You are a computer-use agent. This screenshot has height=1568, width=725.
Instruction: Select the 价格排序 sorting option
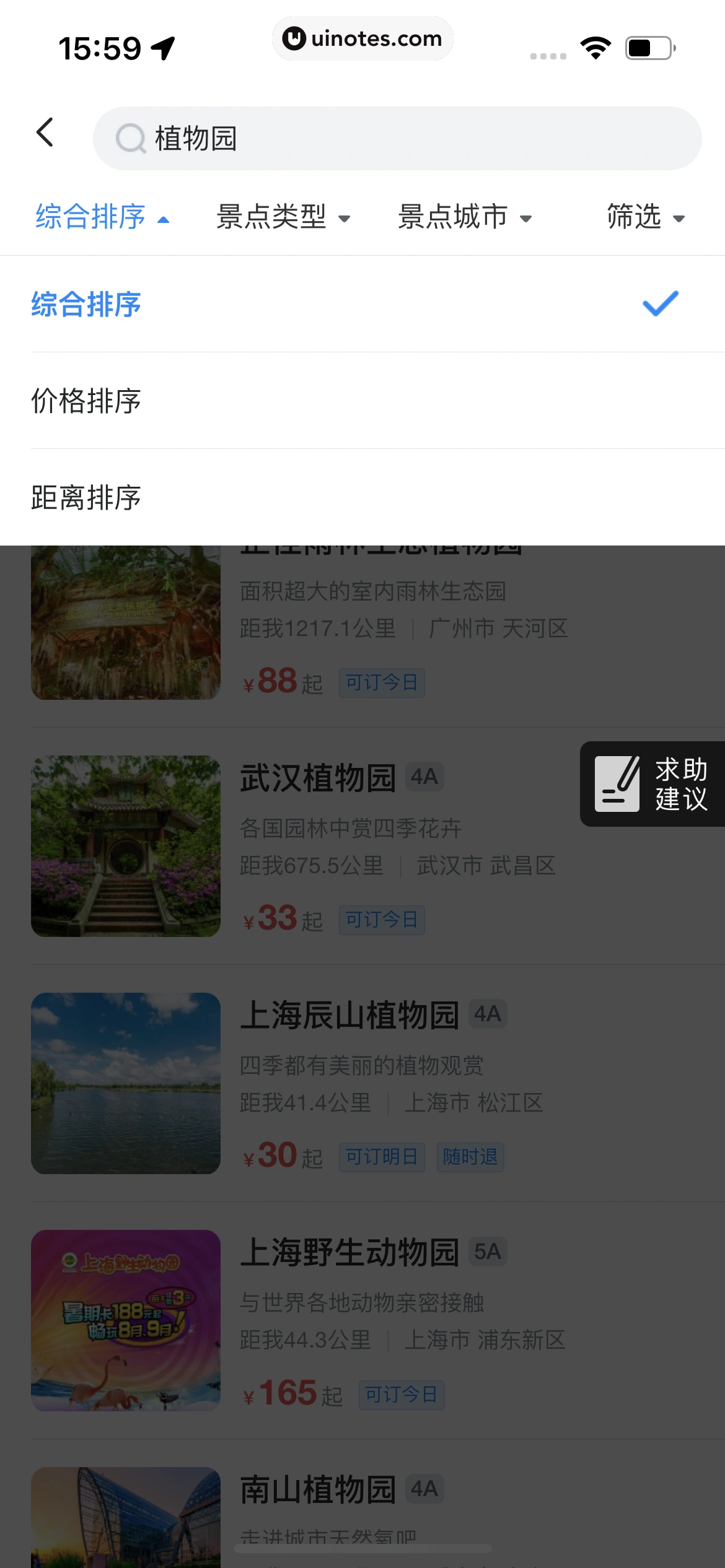[x=87, y=401]
